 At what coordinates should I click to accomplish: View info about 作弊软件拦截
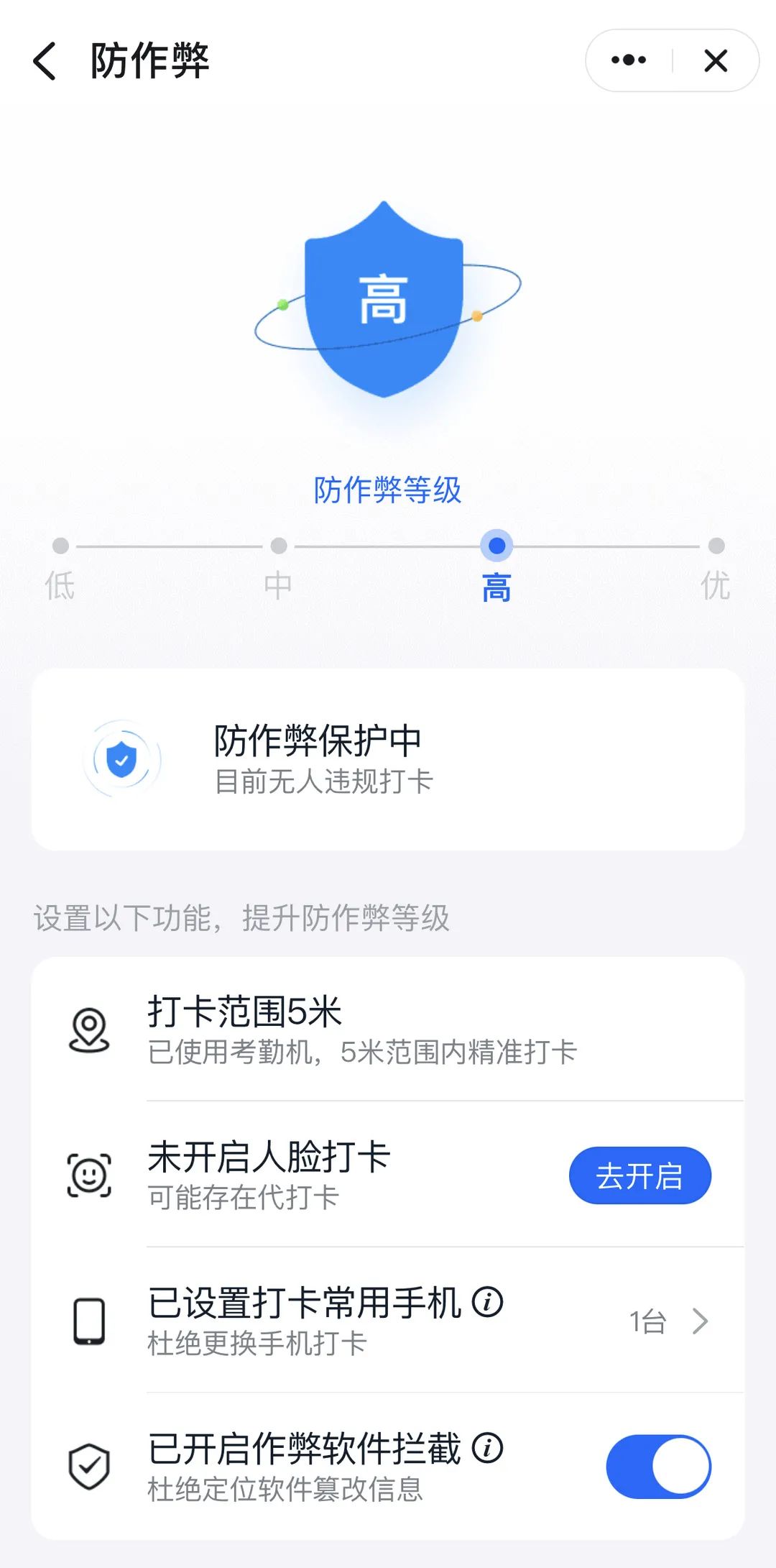(x=488, y=1447)
